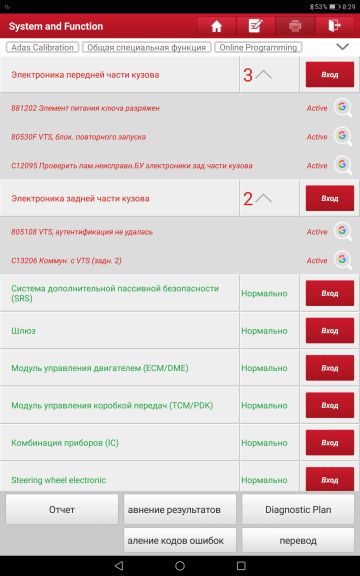Go back with system navigation arrow
The height and width of the screenshot is (576, 360).
[119, 566]
